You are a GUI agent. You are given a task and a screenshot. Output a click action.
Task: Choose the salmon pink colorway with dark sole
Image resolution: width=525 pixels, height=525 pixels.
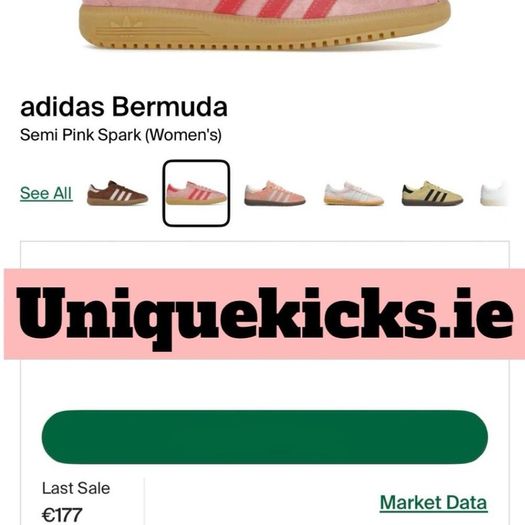pos(275,193)
